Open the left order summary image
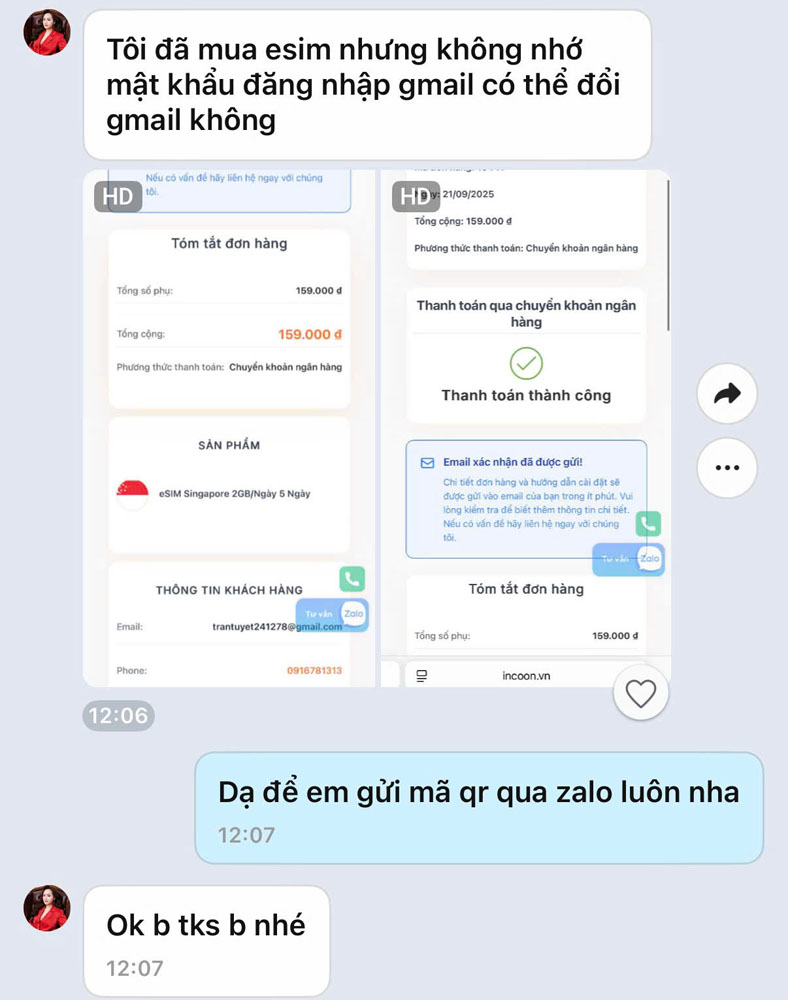The width and height of the screenshot is (788, 1000). 229,430
